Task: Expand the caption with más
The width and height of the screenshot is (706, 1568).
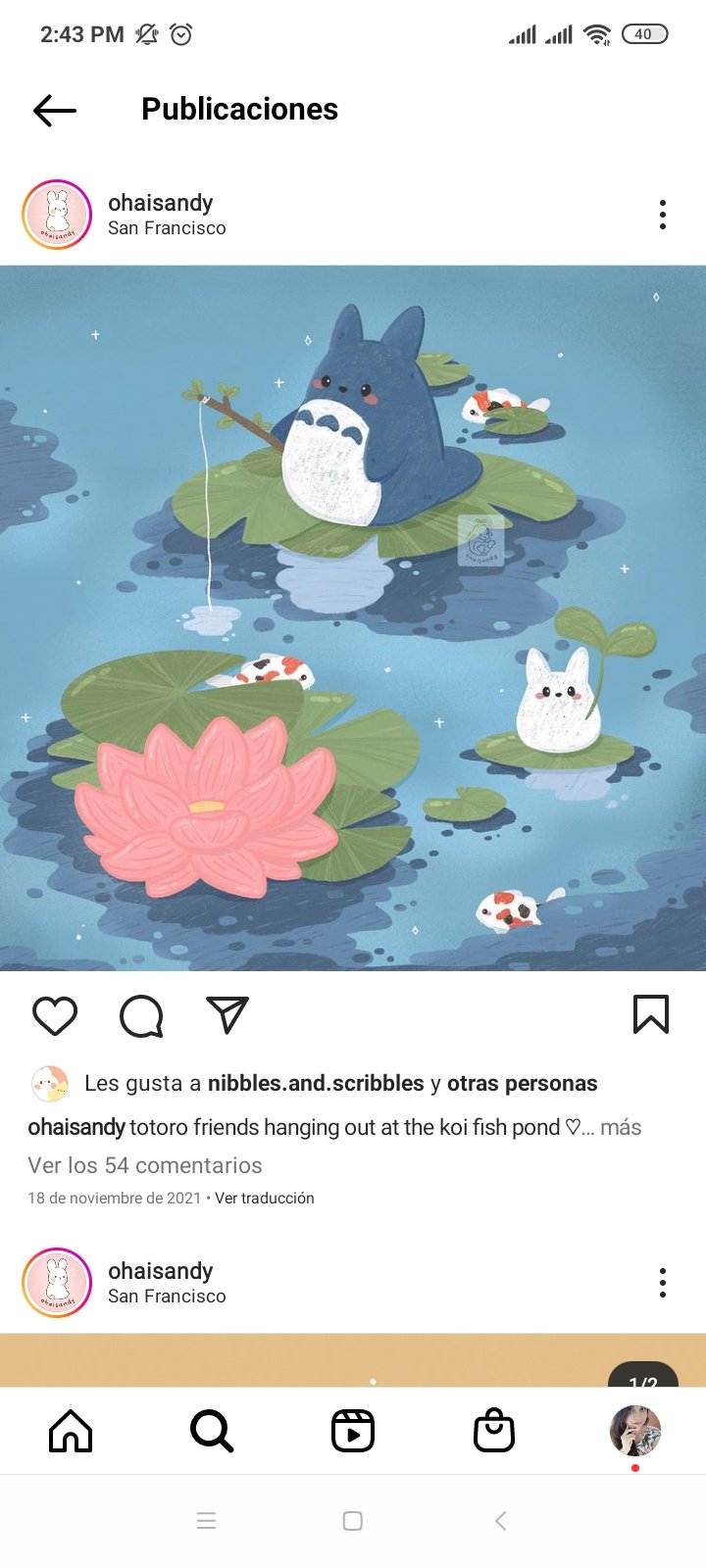Action: click(x=621, y=1127)
